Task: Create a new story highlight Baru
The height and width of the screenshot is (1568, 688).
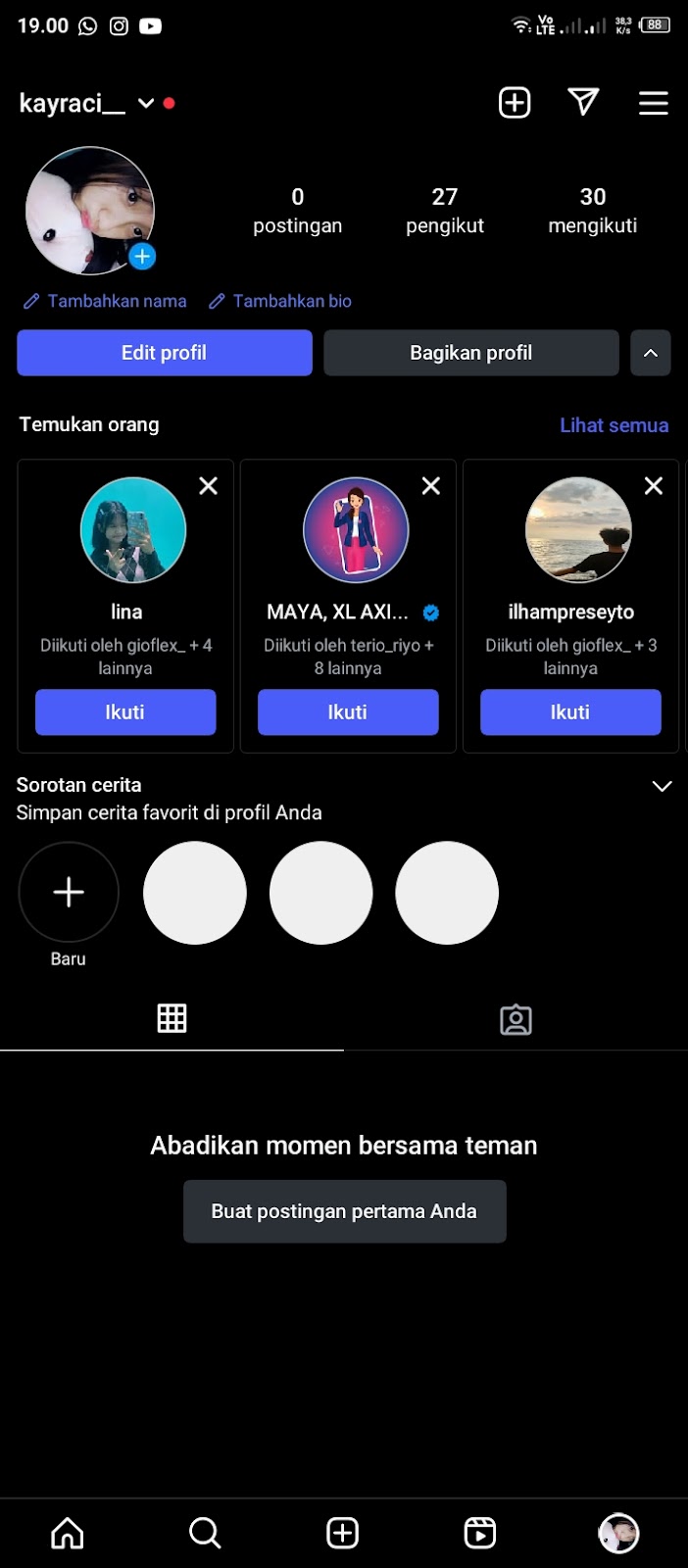Action: coord(69,893)
